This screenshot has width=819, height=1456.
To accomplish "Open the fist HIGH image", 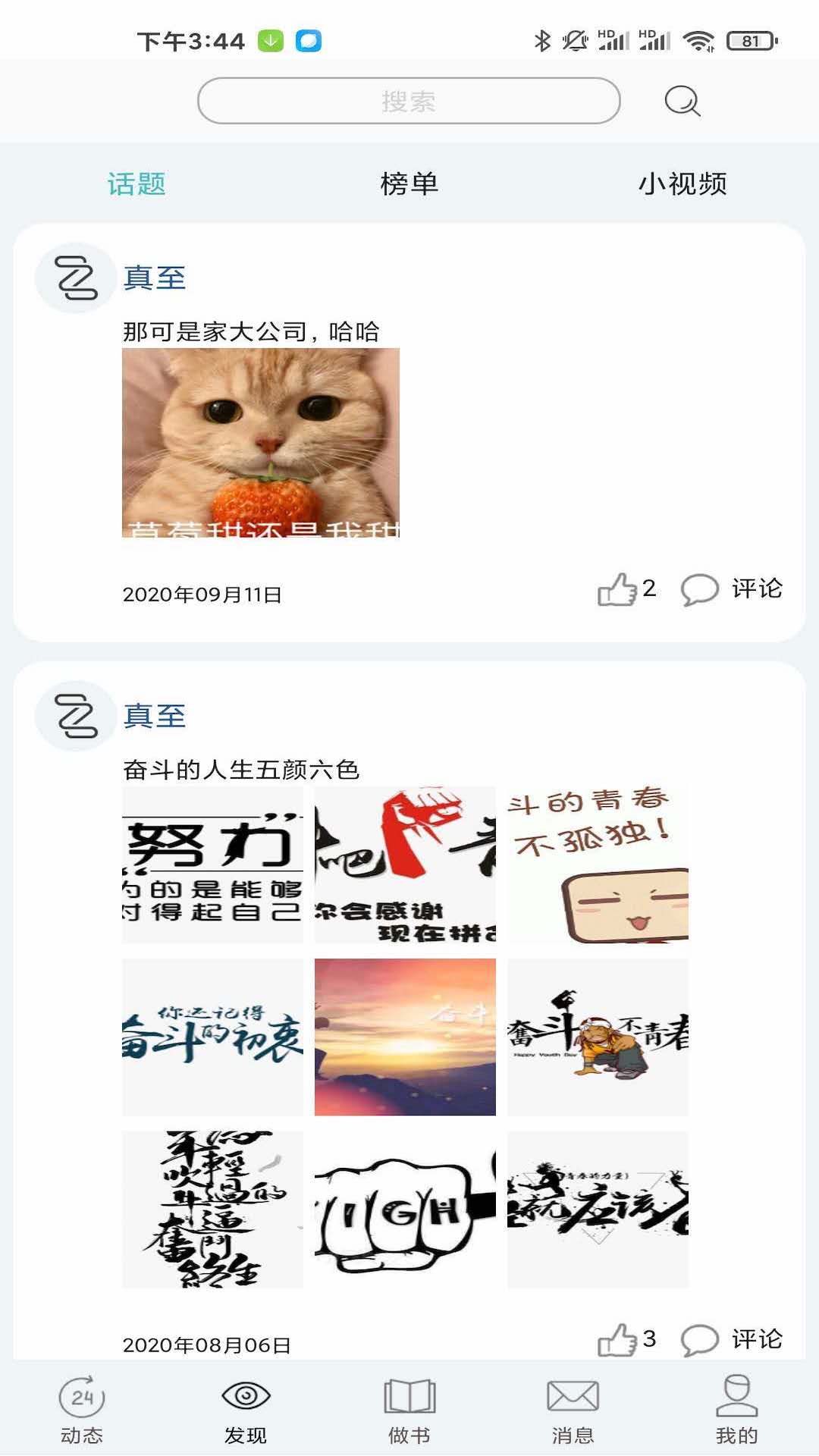I will (x=405, y=1209).
